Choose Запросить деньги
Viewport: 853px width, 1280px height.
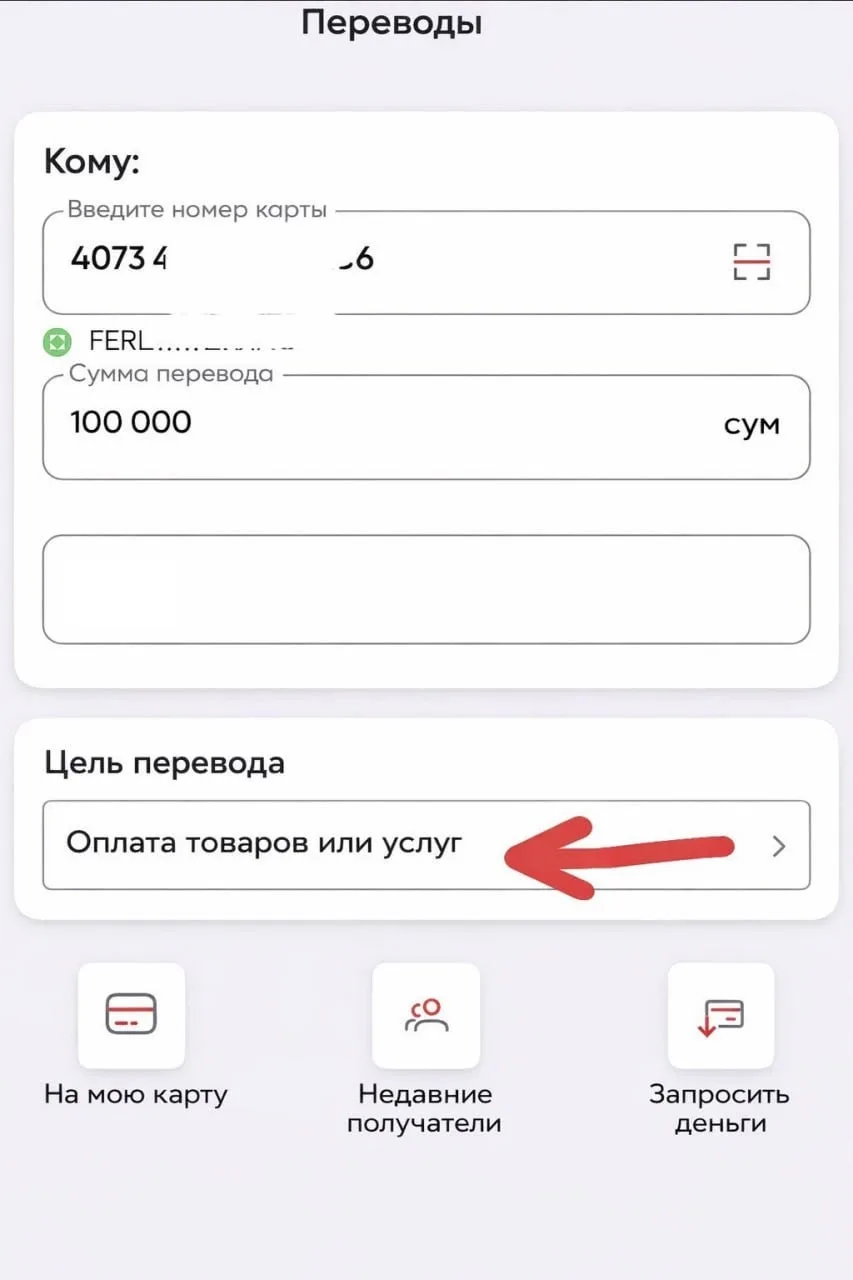(720, 1016)
